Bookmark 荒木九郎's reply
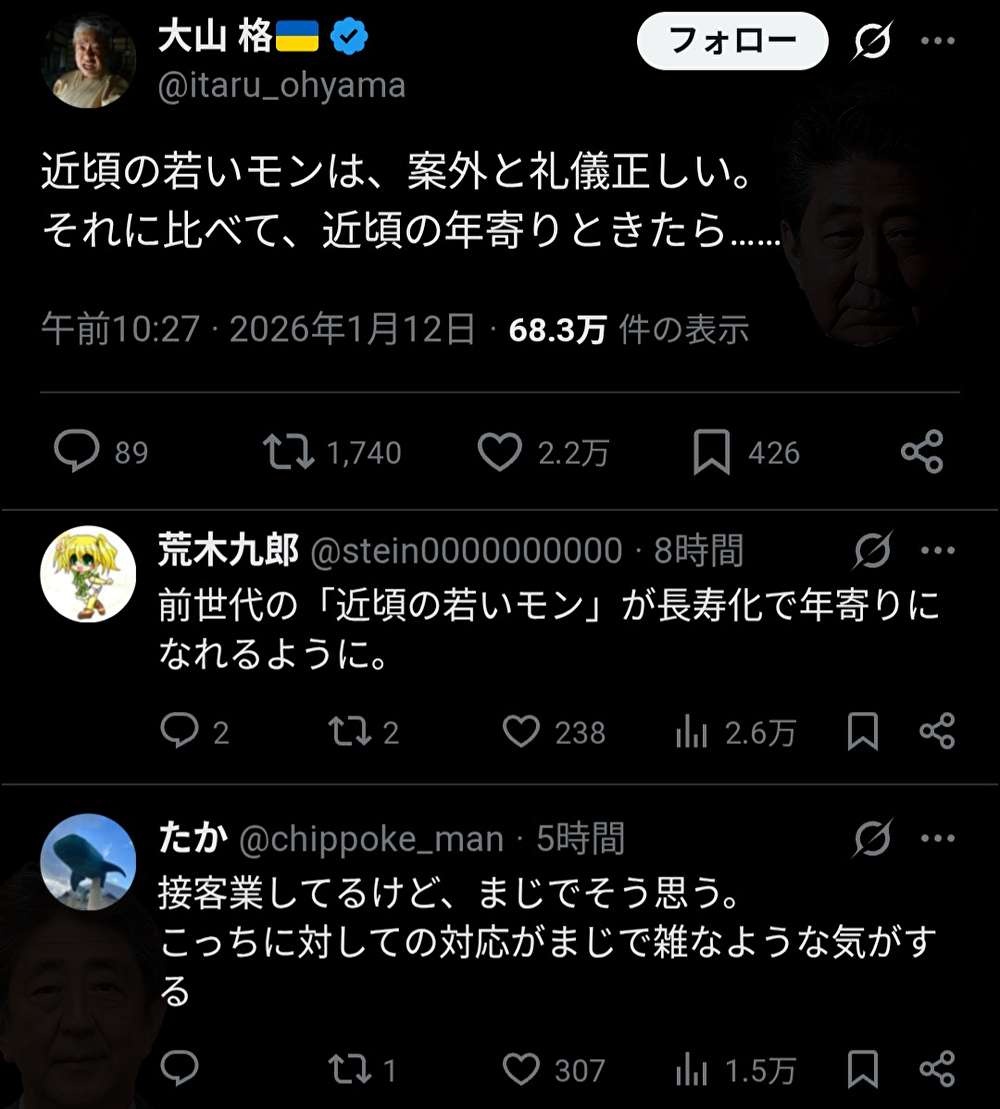The height and width of the screenshot is (1109, 1000). [x=862, y=732]
